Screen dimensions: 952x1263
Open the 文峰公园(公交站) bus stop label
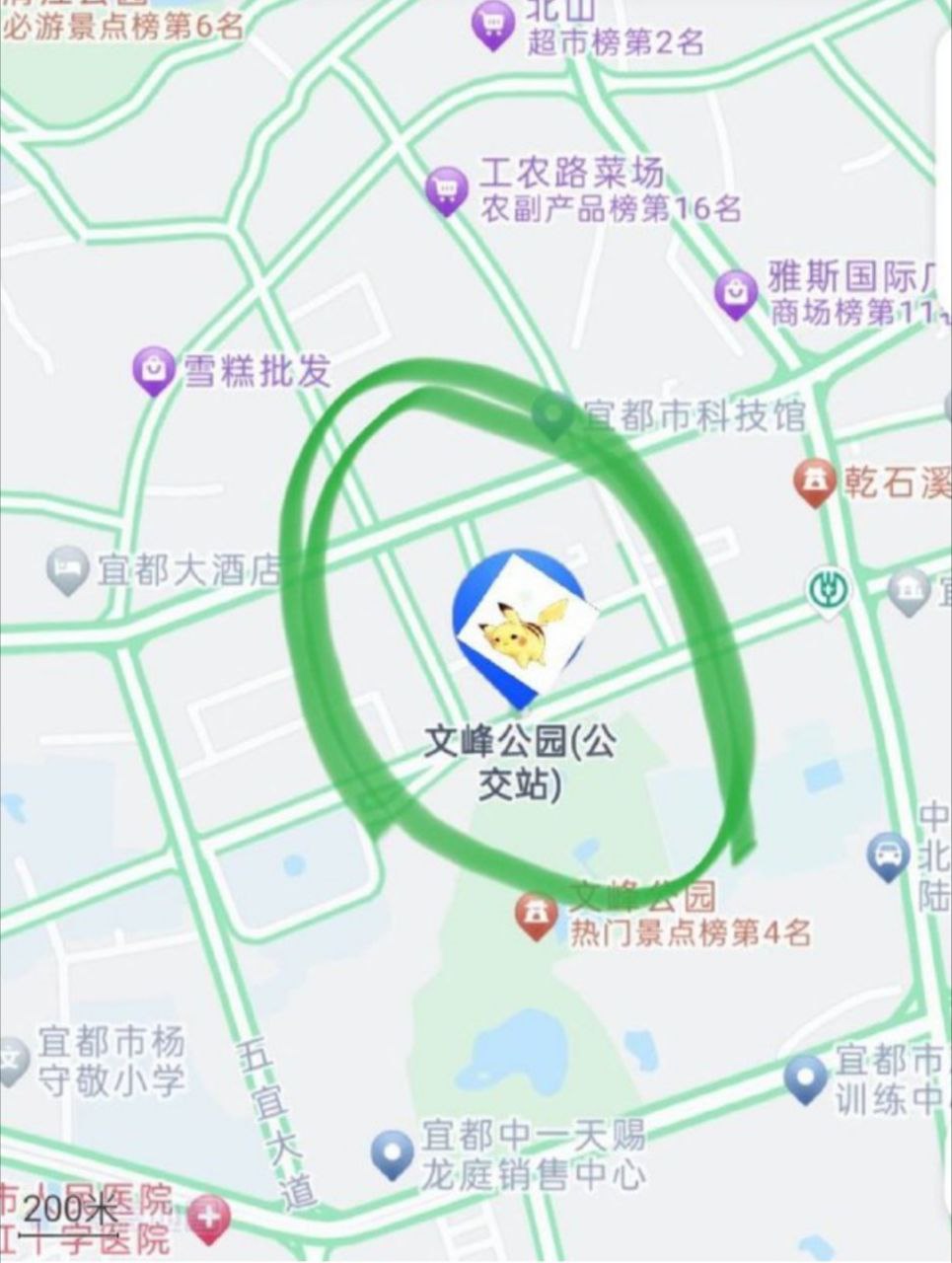[521, 761]
